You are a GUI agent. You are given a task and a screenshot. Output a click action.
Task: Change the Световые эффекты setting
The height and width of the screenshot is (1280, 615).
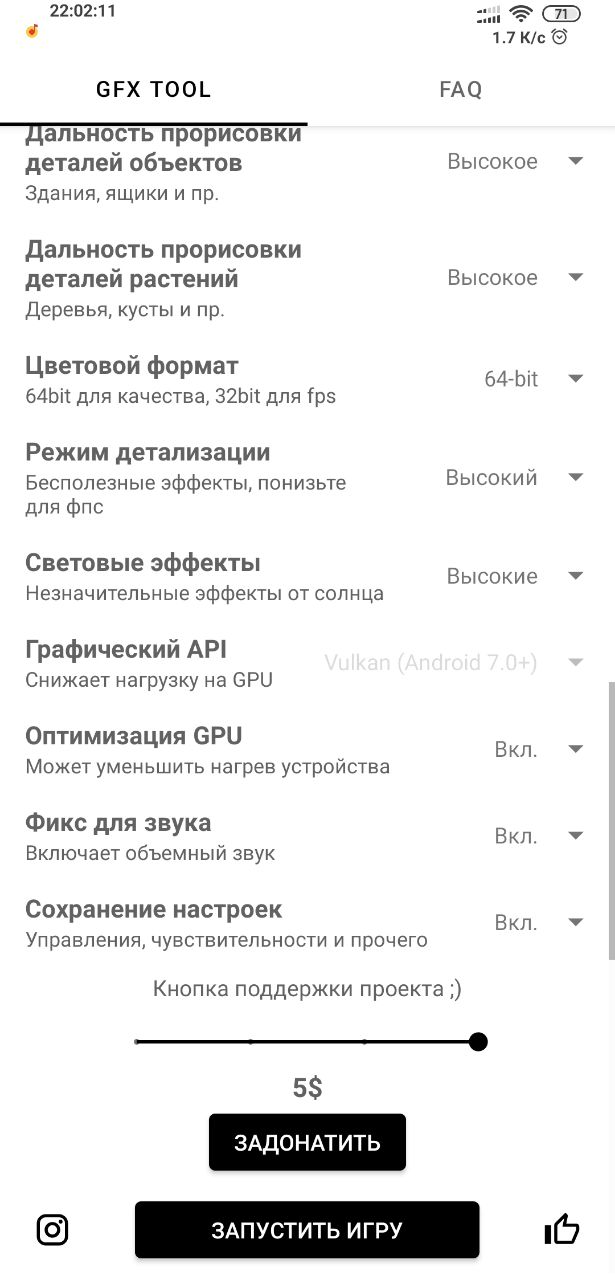(x=514, y=576)
